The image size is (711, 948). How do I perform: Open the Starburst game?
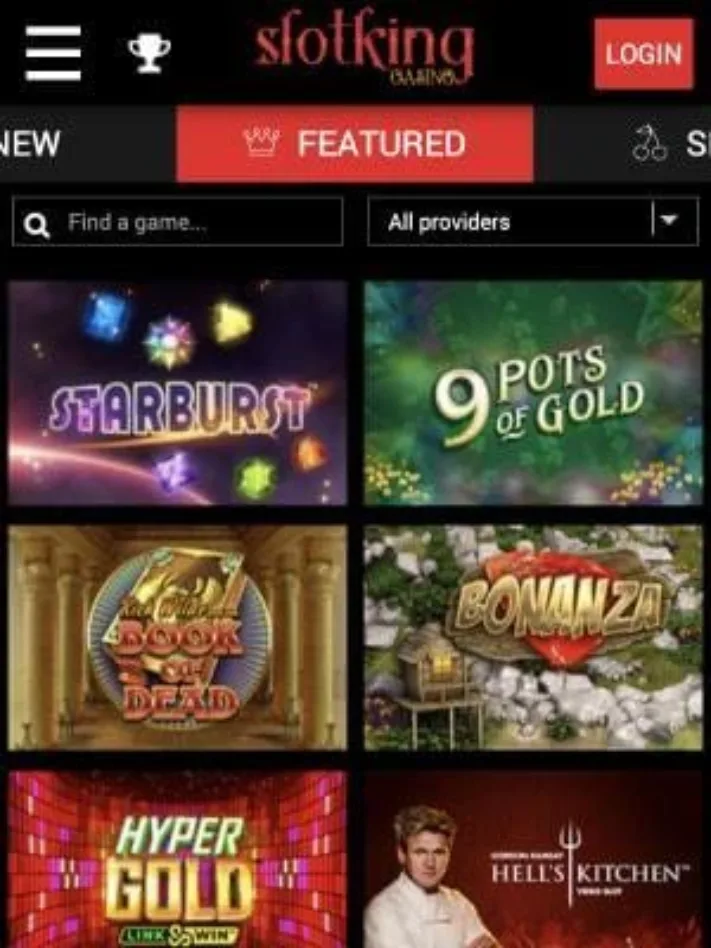[178, 393]
